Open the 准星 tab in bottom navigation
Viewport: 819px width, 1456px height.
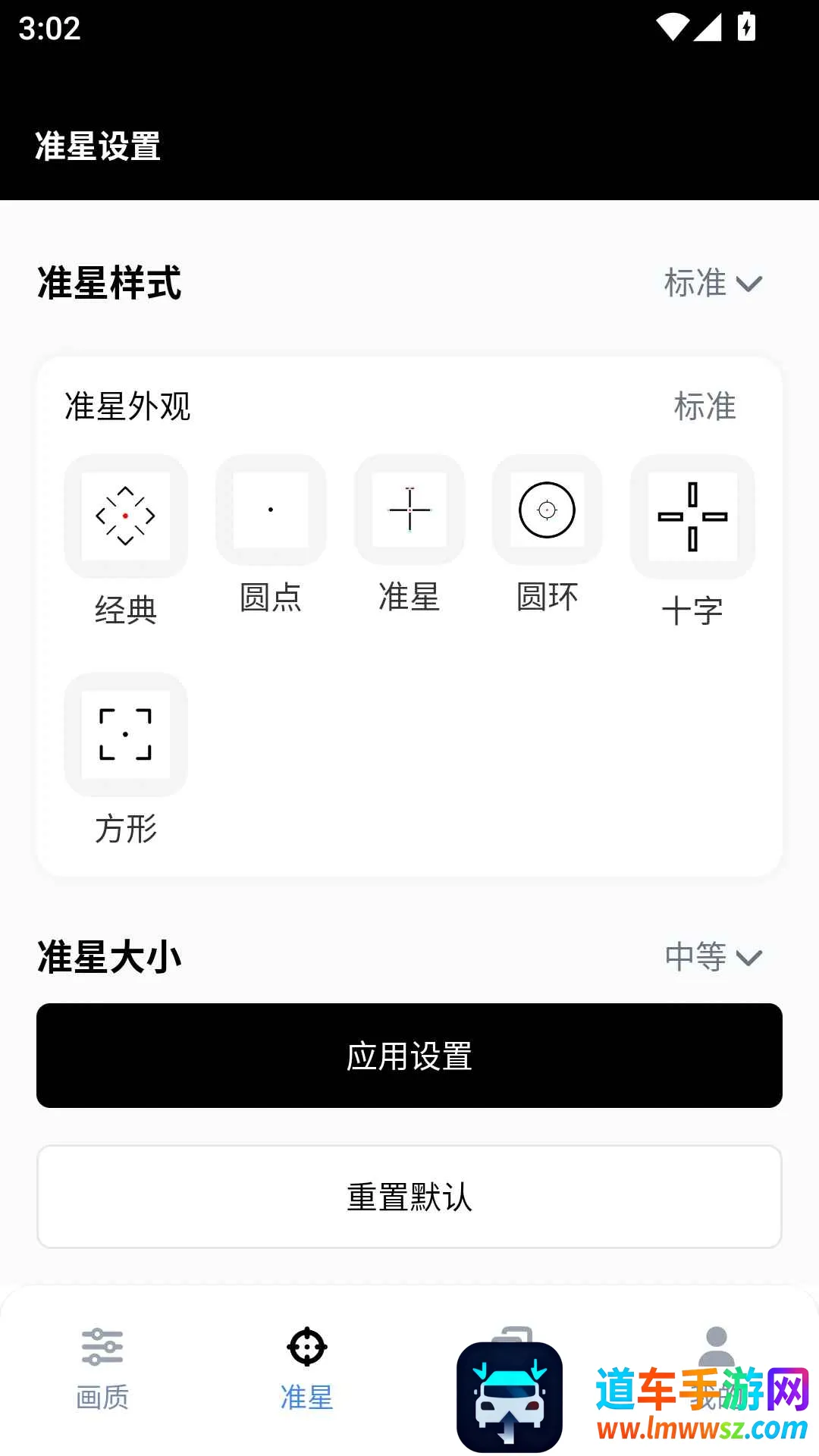(307, 1367)
